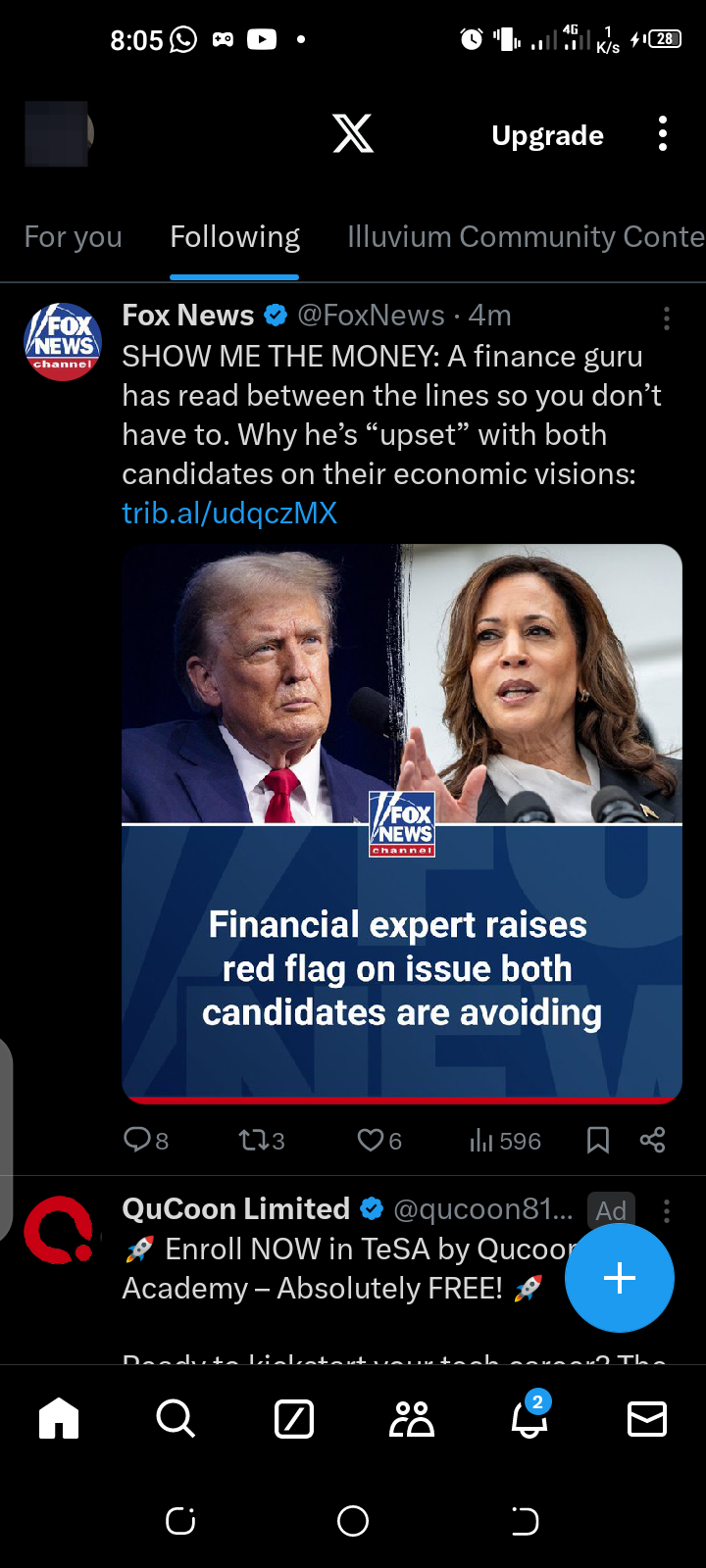Open the search tab in bottom navigation

[176, 1418]
